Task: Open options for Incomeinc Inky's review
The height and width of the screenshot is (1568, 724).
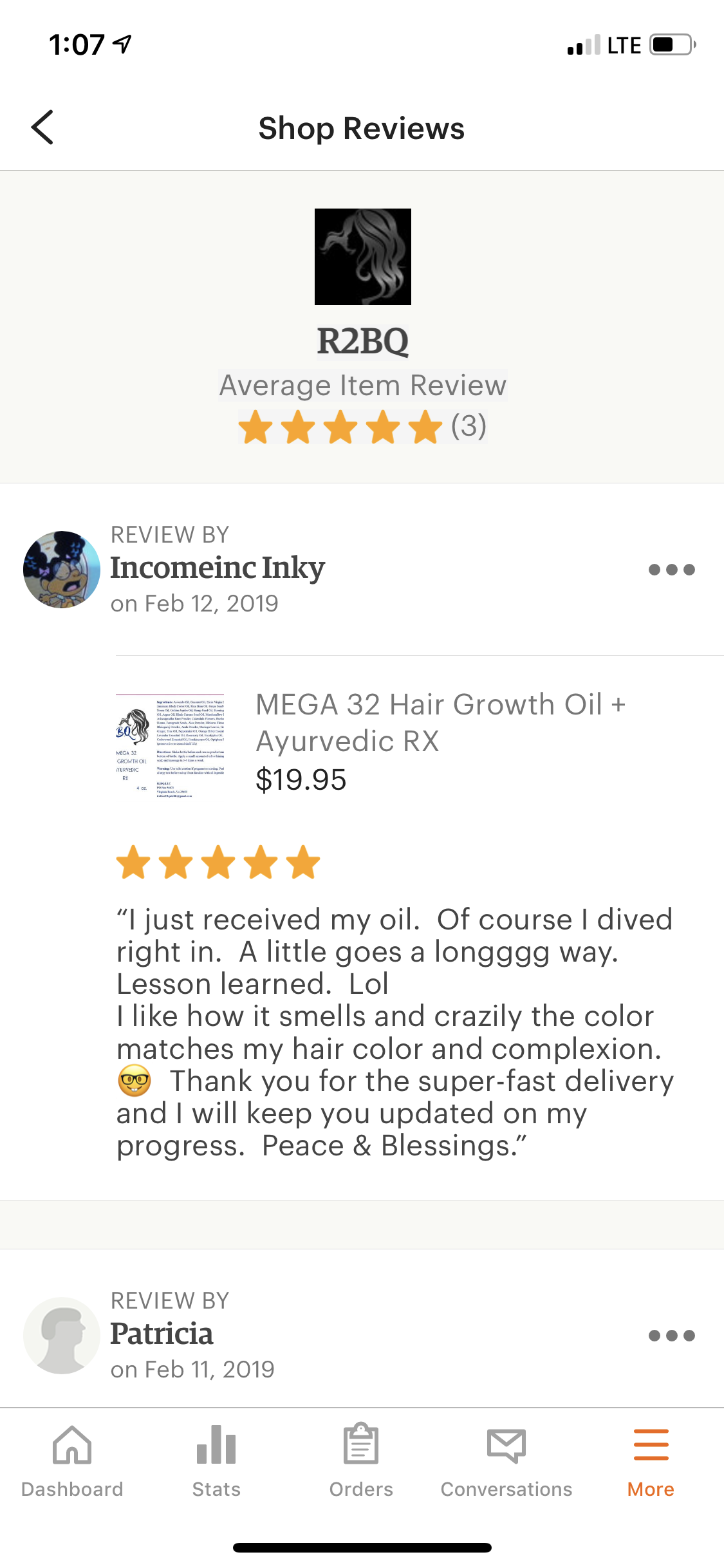Action: (x=671, y=570)
